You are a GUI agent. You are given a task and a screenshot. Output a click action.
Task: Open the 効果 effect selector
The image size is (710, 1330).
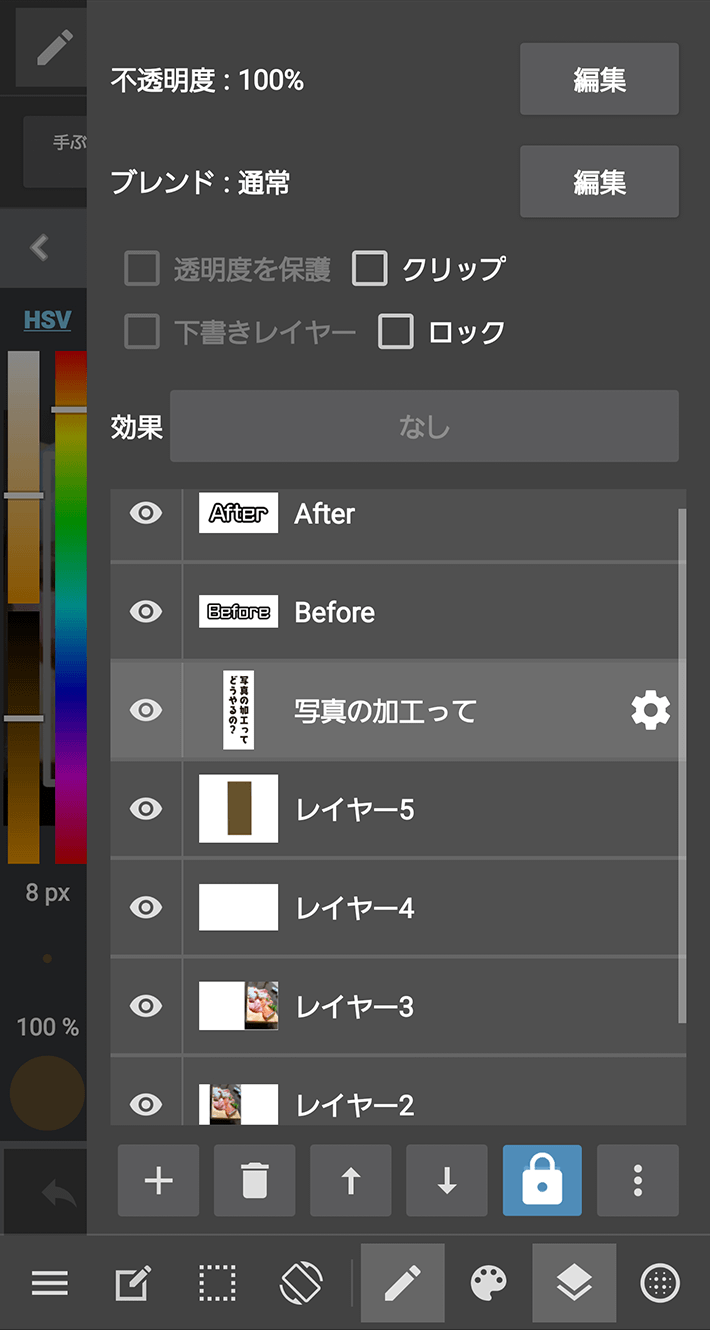pos(424,427)
